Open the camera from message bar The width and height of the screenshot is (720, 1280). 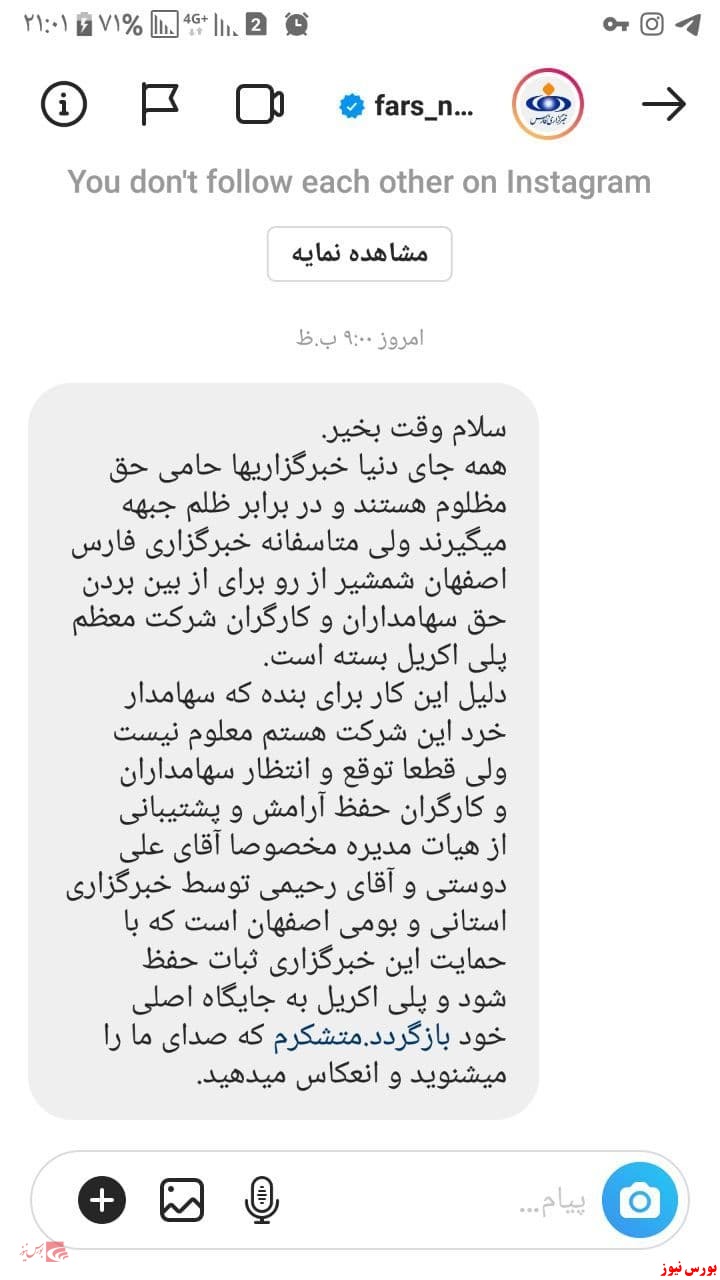click(639, 1199)
